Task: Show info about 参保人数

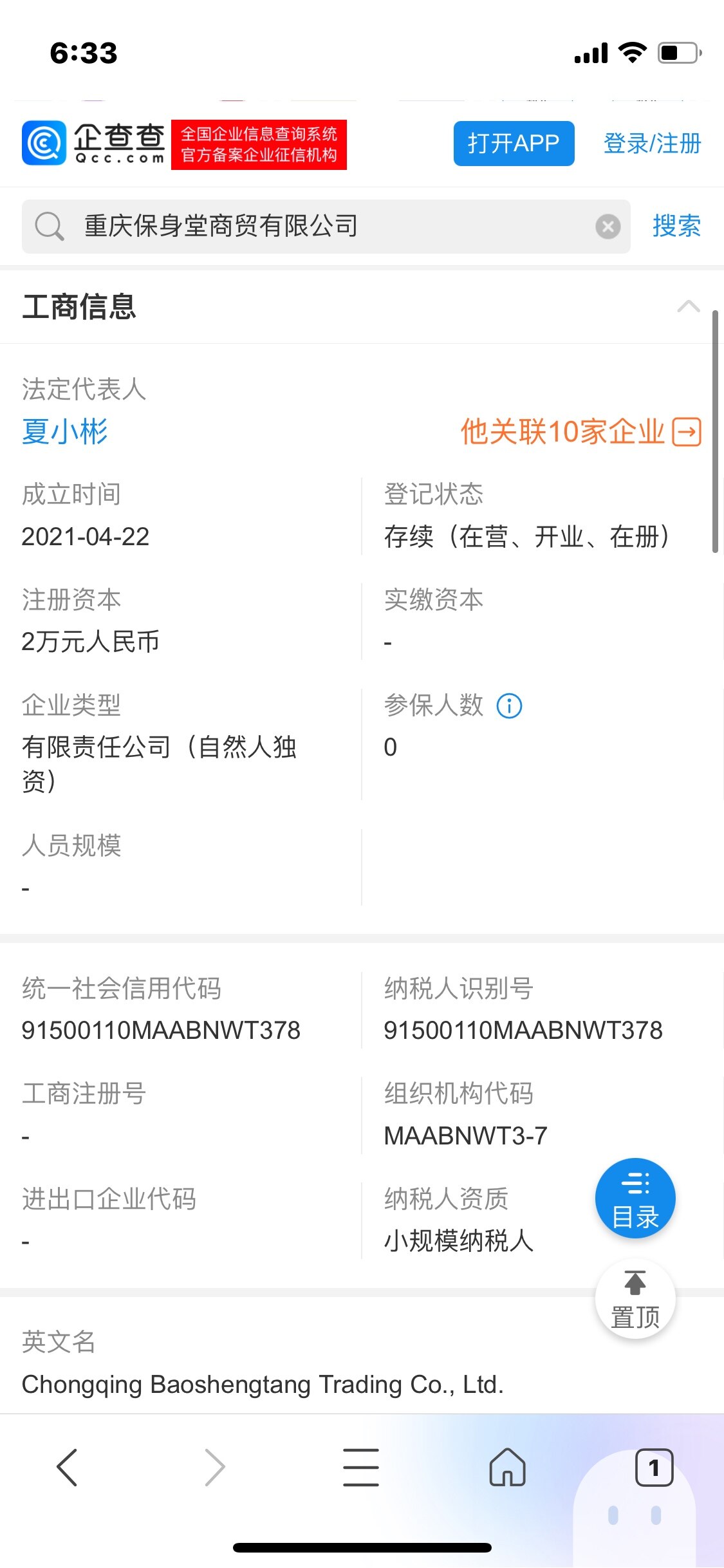Action: 509,705
